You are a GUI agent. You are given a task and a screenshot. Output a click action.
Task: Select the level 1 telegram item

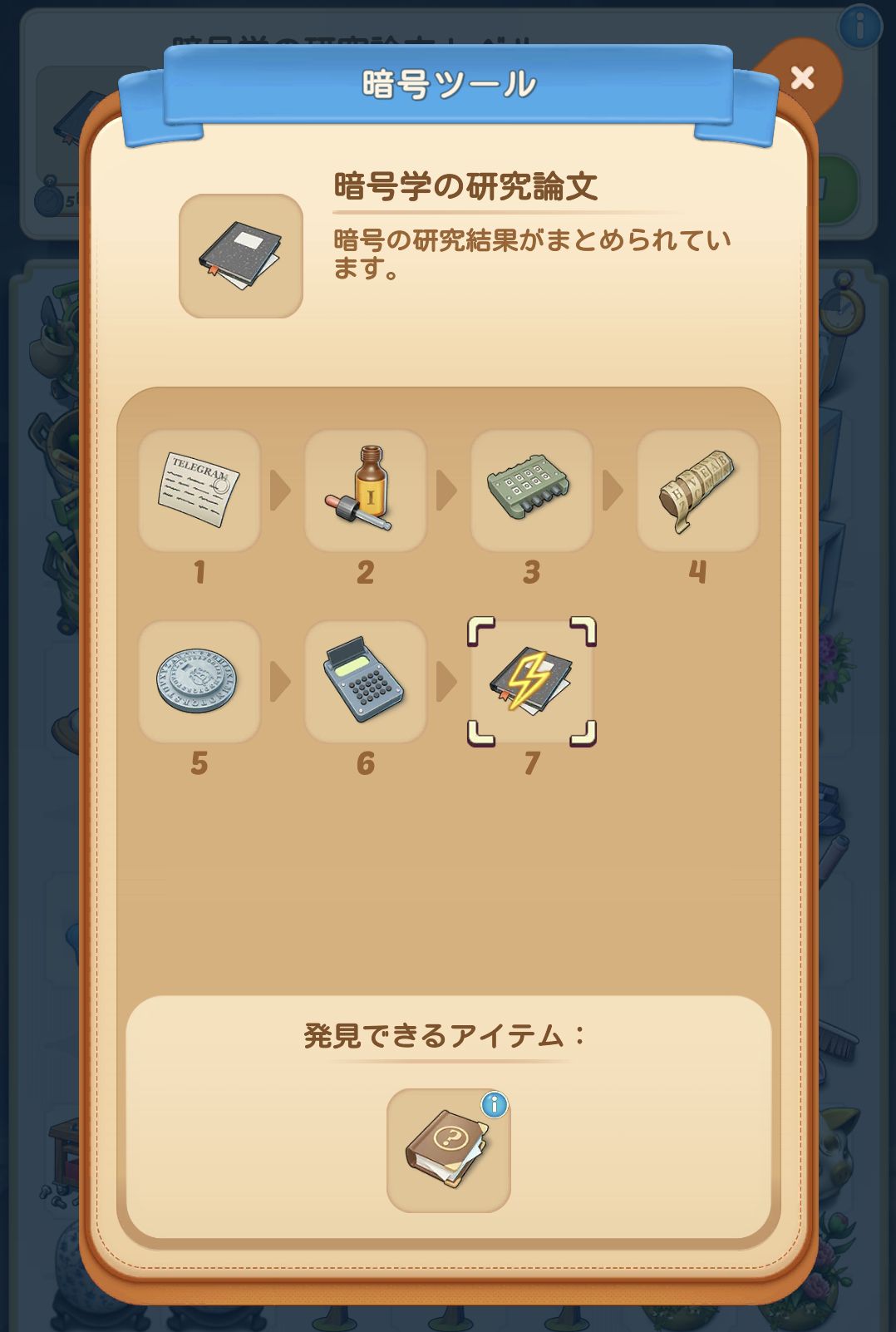[199, 491]
